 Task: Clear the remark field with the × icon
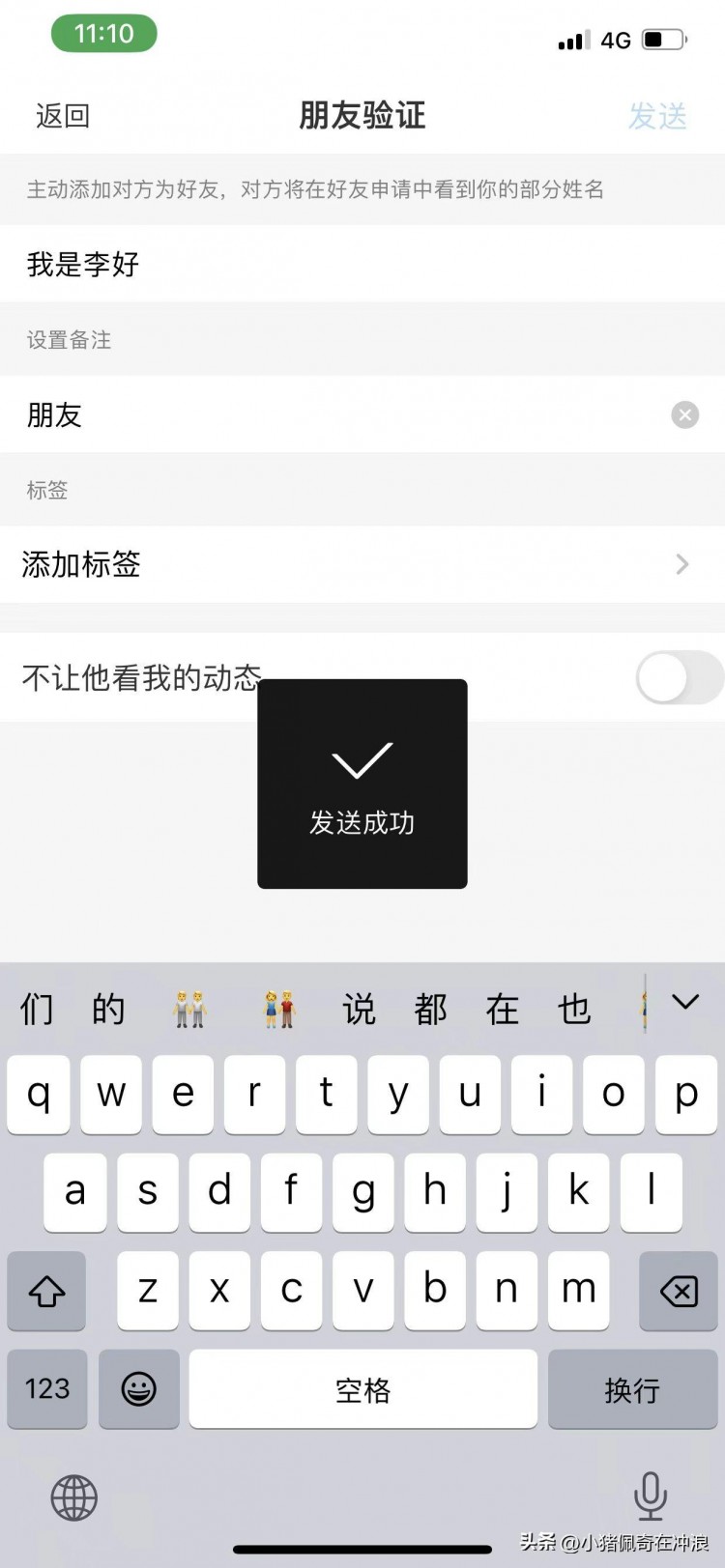(x=685, y=414)
